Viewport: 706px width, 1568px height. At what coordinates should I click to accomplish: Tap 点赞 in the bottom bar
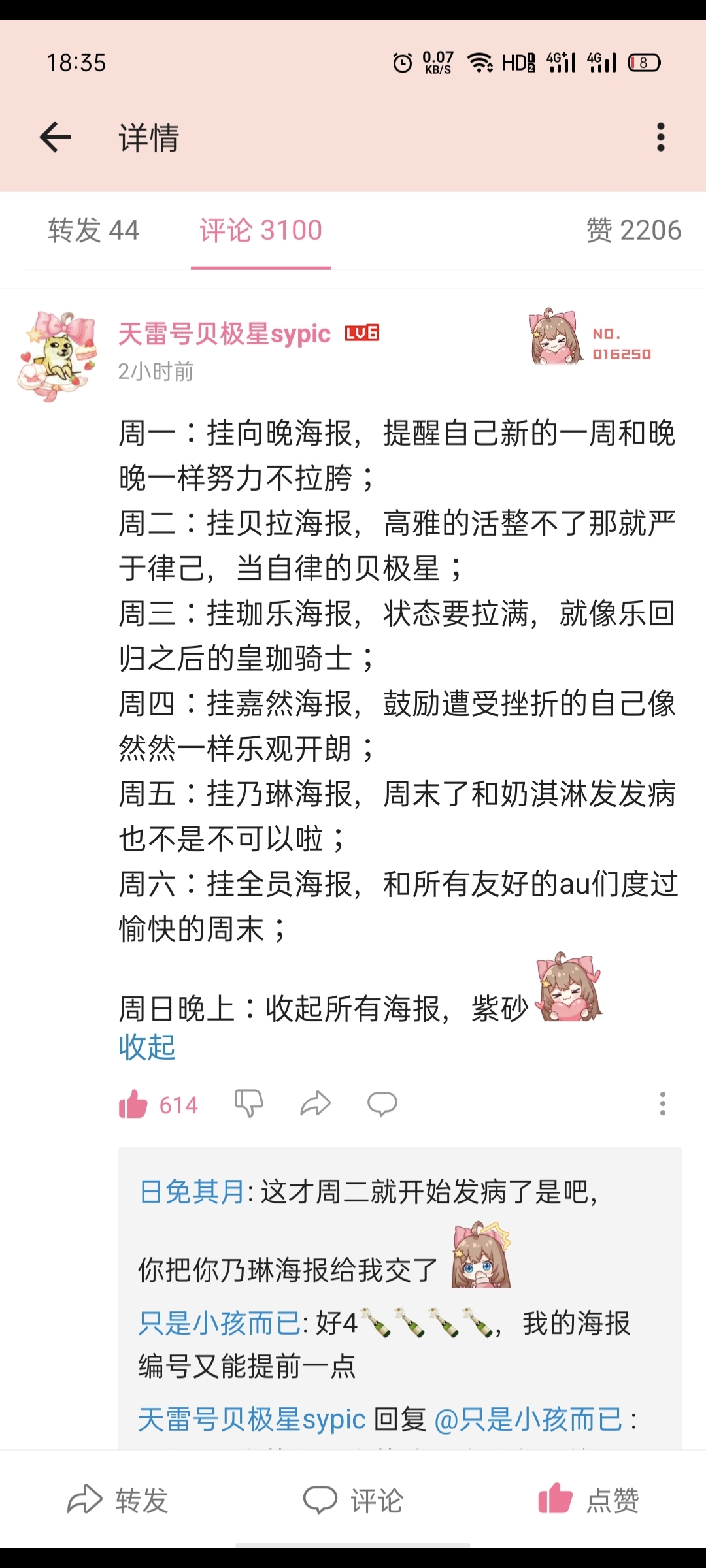point(588,1500)
